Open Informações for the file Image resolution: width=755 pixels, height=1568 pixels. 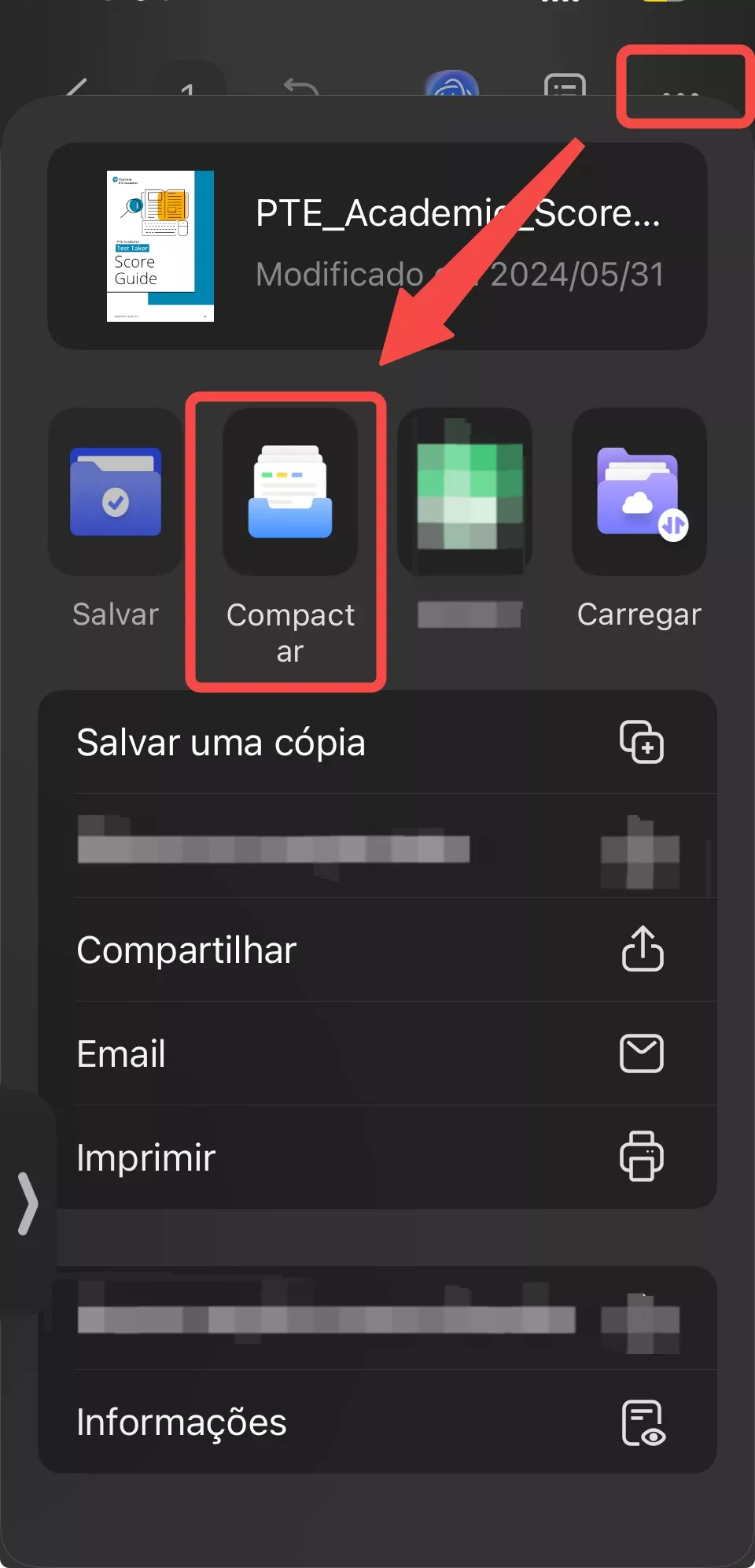182,1421
